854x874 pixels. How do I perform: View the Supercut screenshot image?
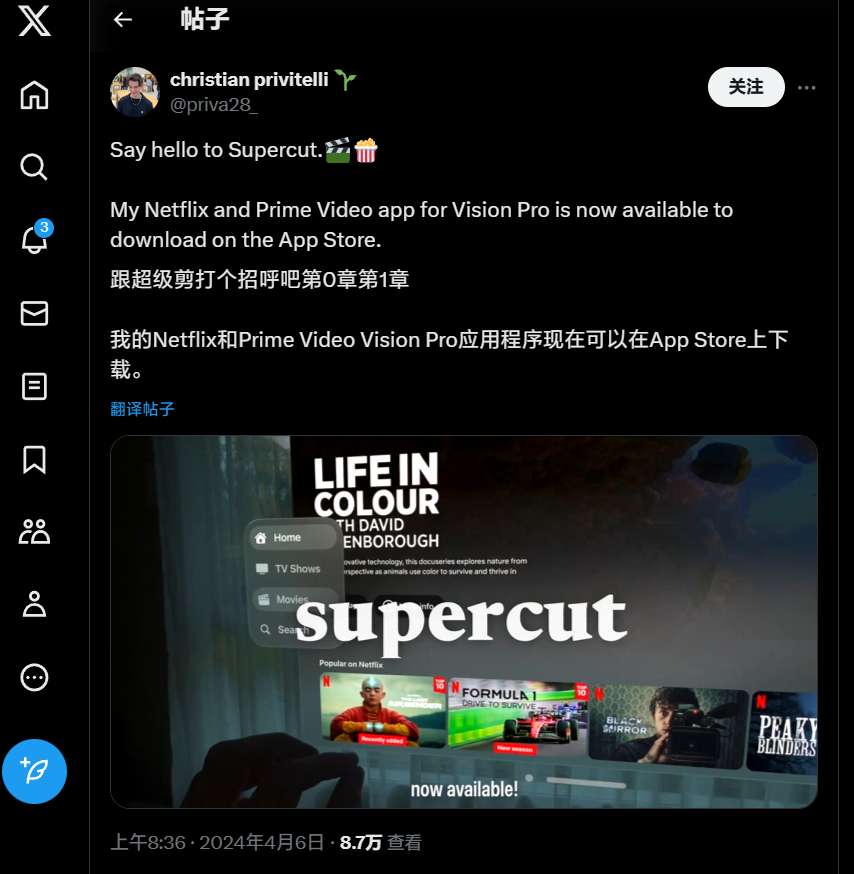click(x=463, y=620)
